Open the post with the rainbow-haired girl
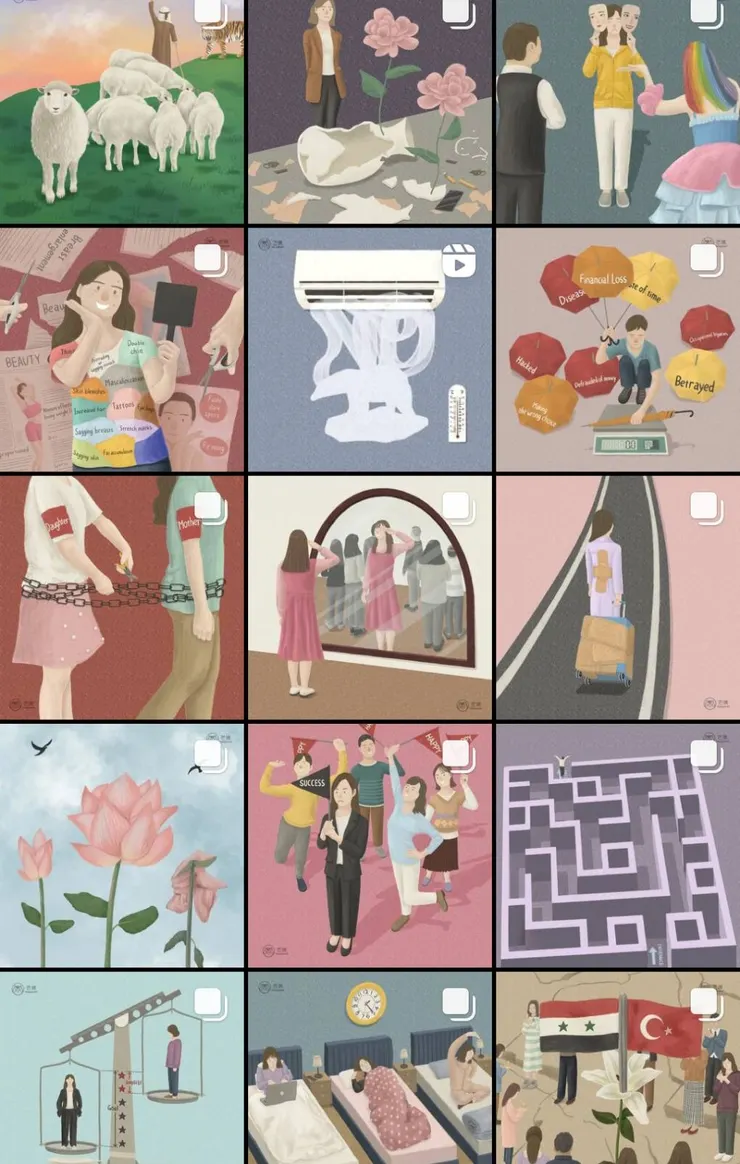The image size is (740, 1164). tap(618, 110)
